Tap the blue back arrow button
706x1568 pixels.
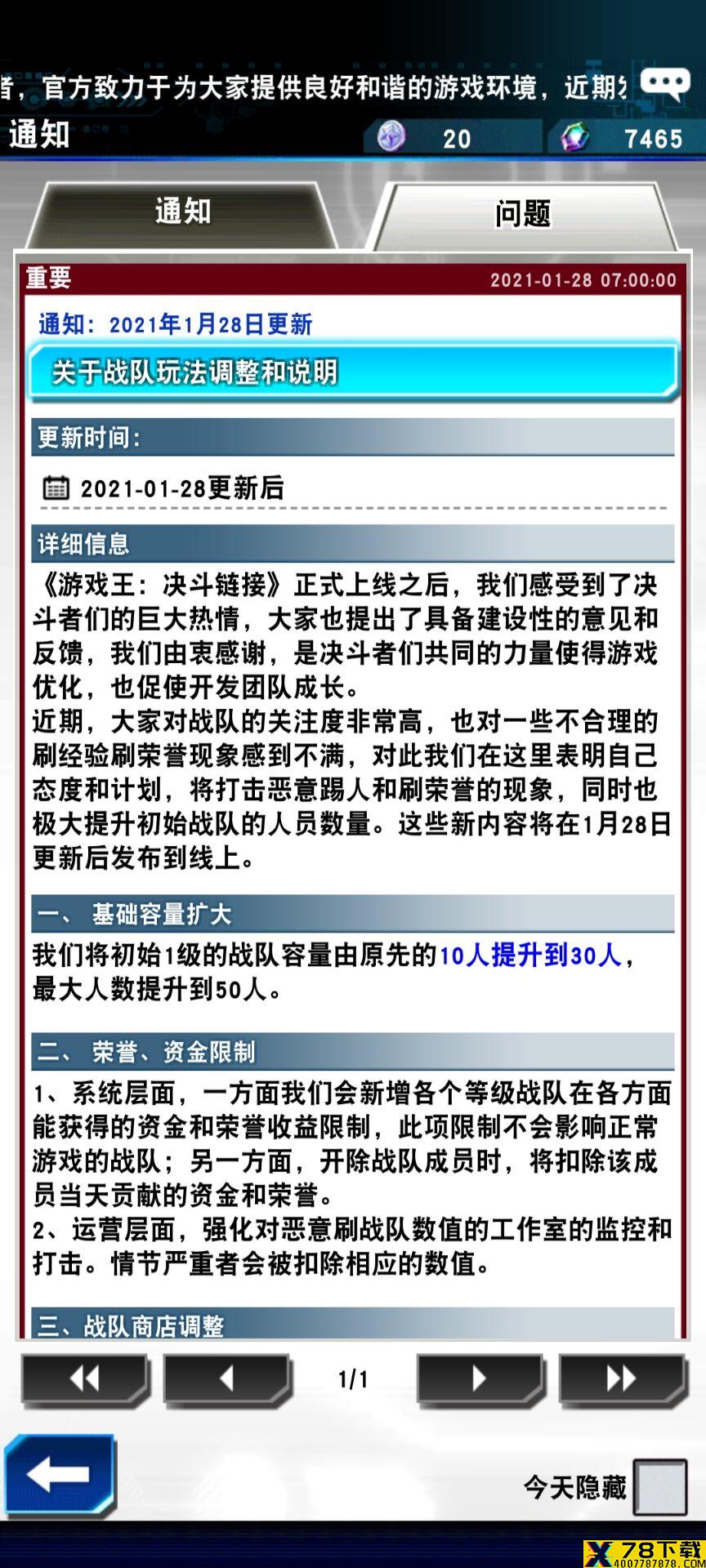pos(59,1475)
